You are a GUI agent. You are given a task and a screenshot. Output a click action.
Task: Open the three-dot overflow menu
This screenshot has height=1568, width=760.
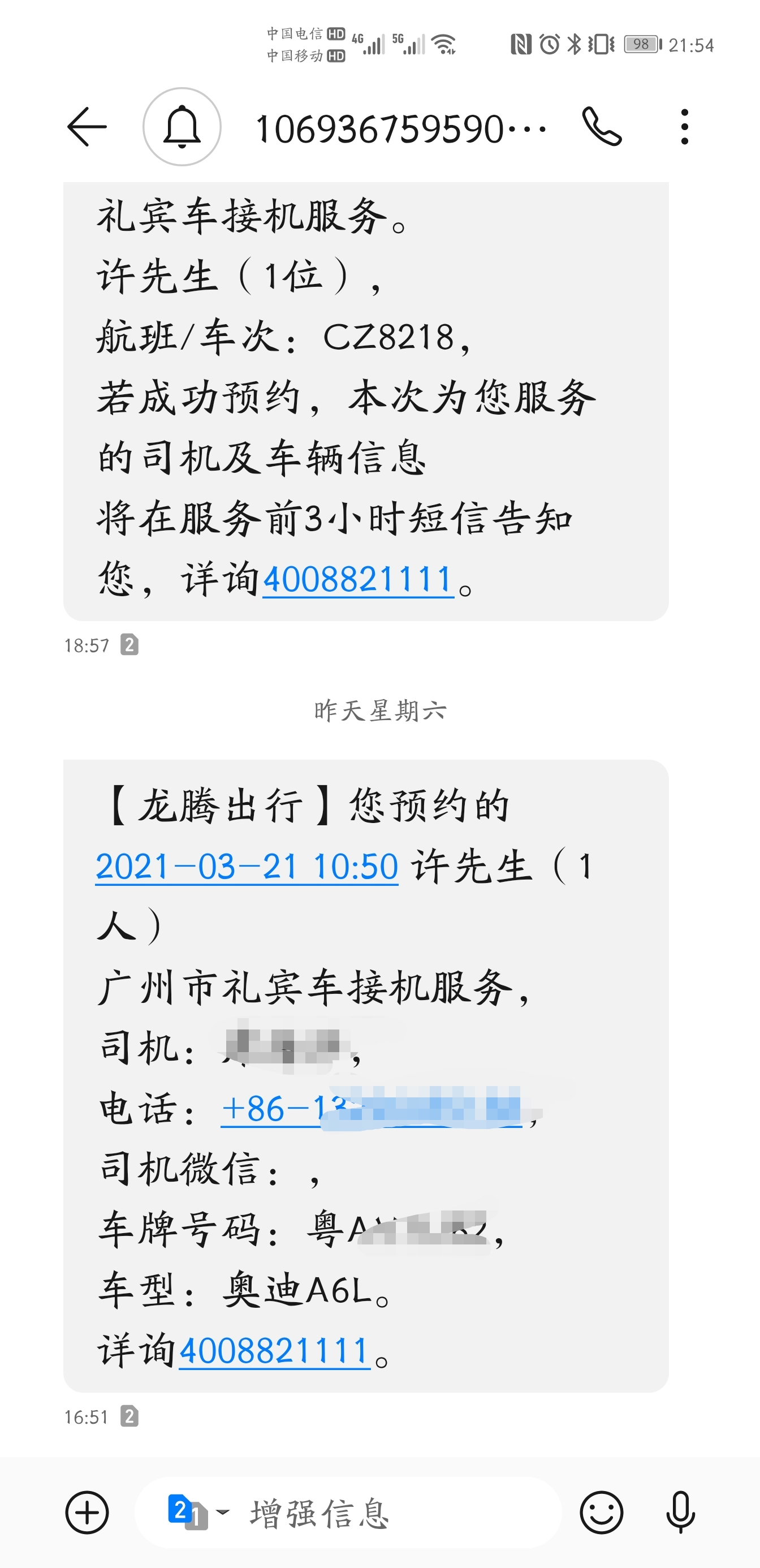click(x=685, y=127)
